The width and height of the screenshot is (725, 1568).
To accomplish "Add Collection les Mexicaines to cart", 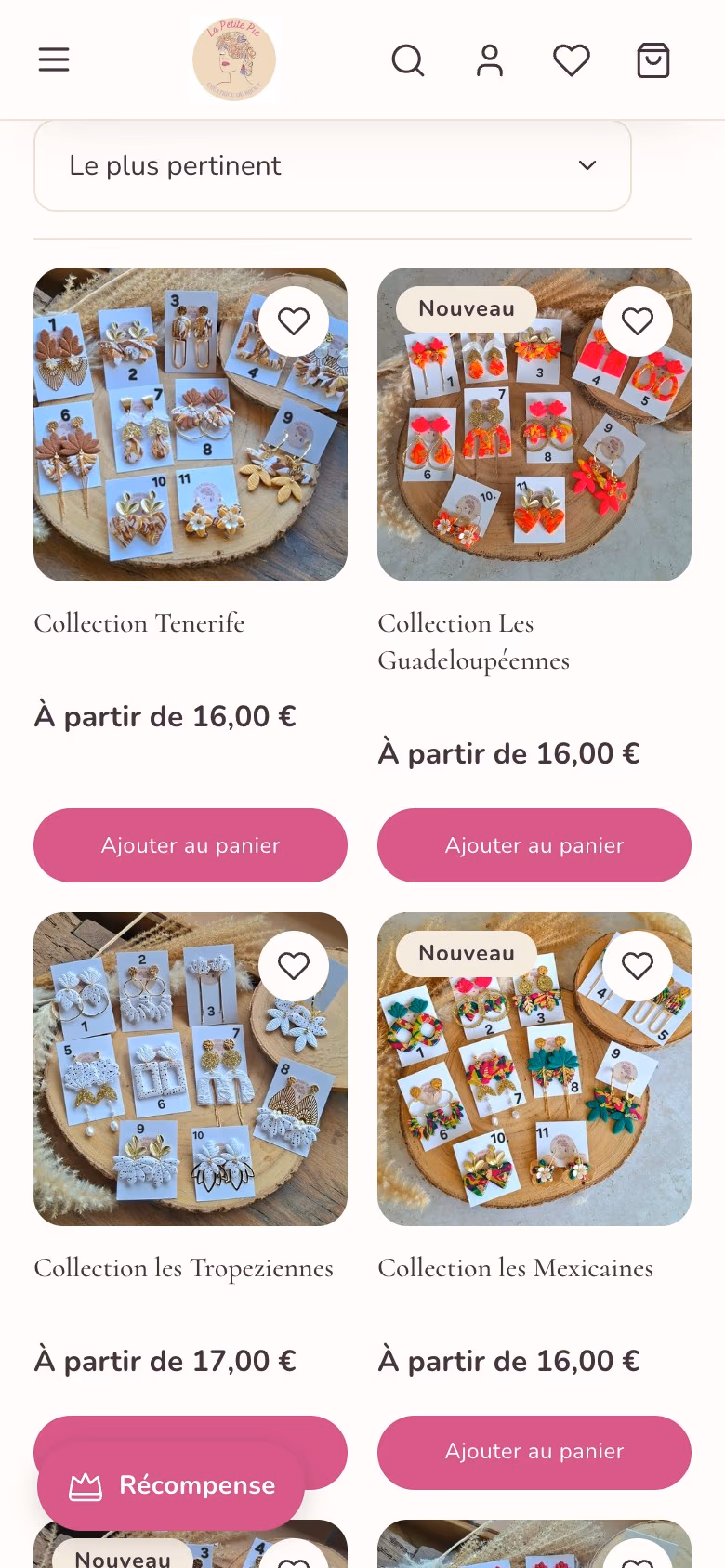I will (x=534, y=1452).
